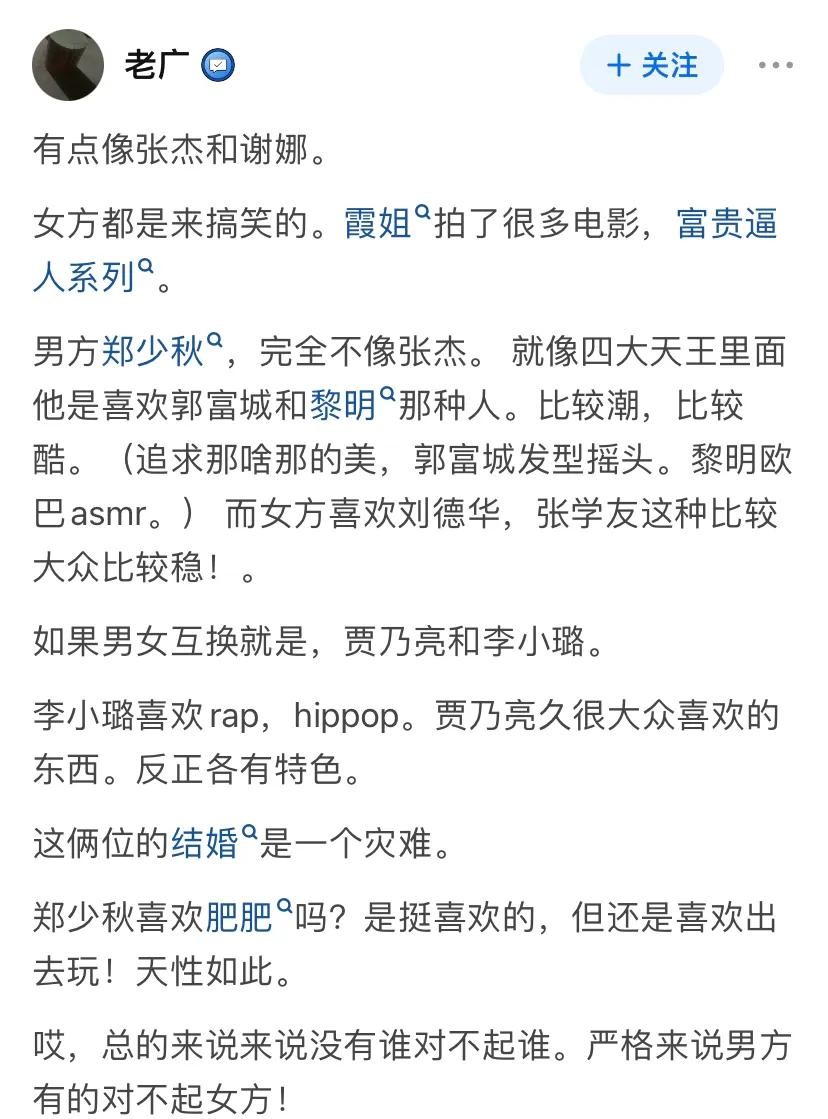Open the three-dot overflow menu
The image size is (828, 1119).
[776, 66]
